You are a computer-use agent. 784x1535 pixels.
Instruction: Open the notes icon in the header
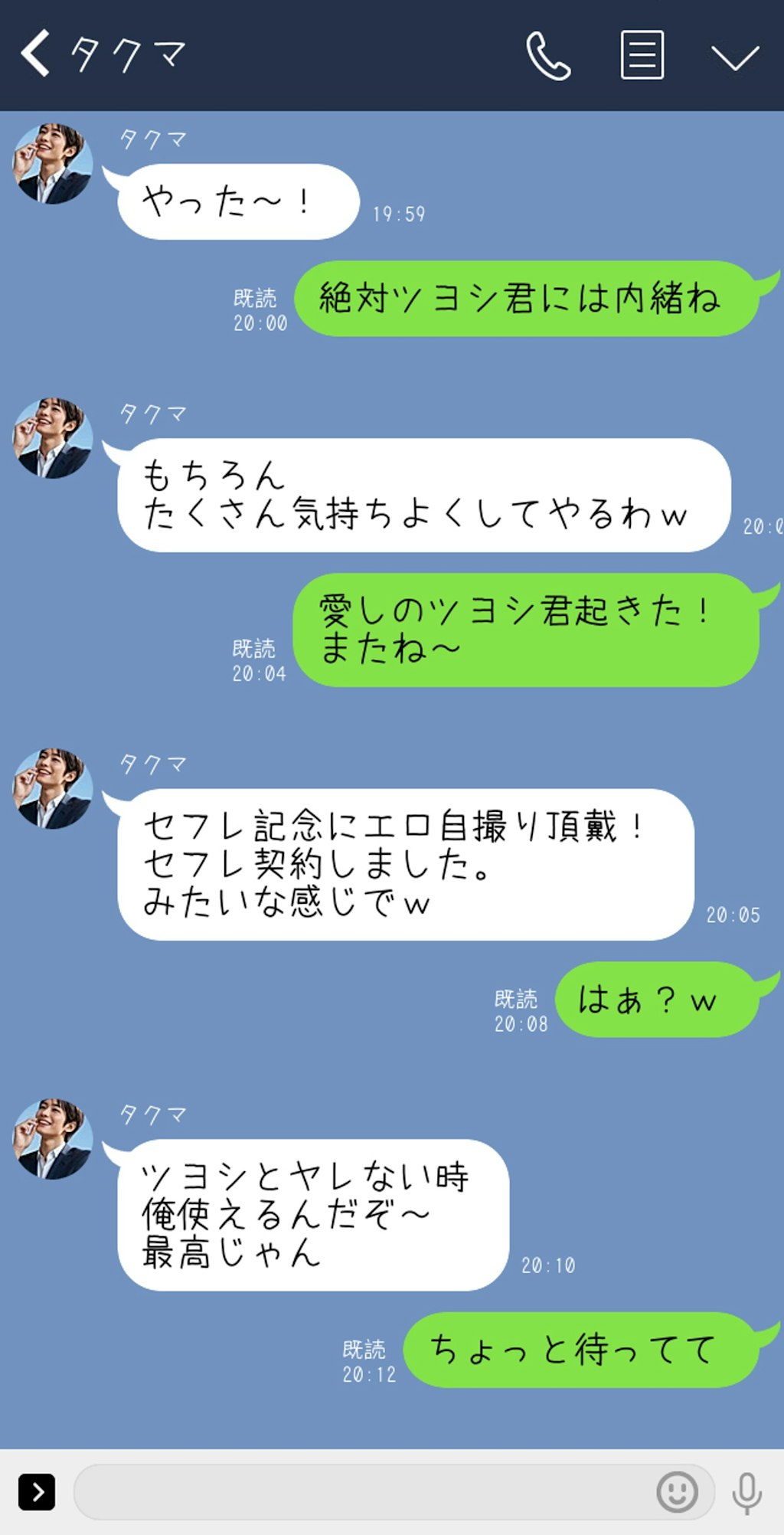click(642, 55)
